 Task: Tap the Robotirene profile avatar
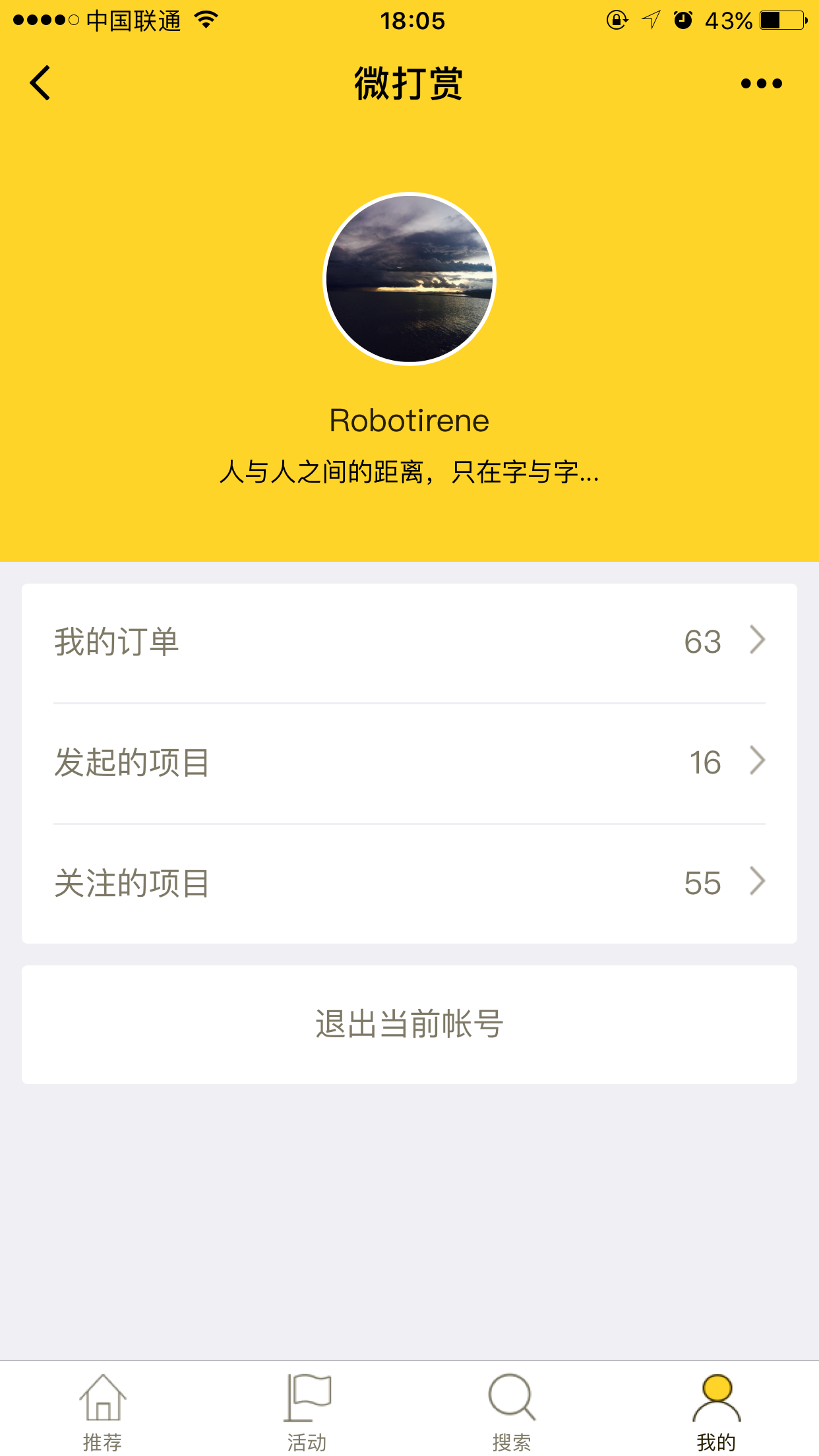click(409, 279)
